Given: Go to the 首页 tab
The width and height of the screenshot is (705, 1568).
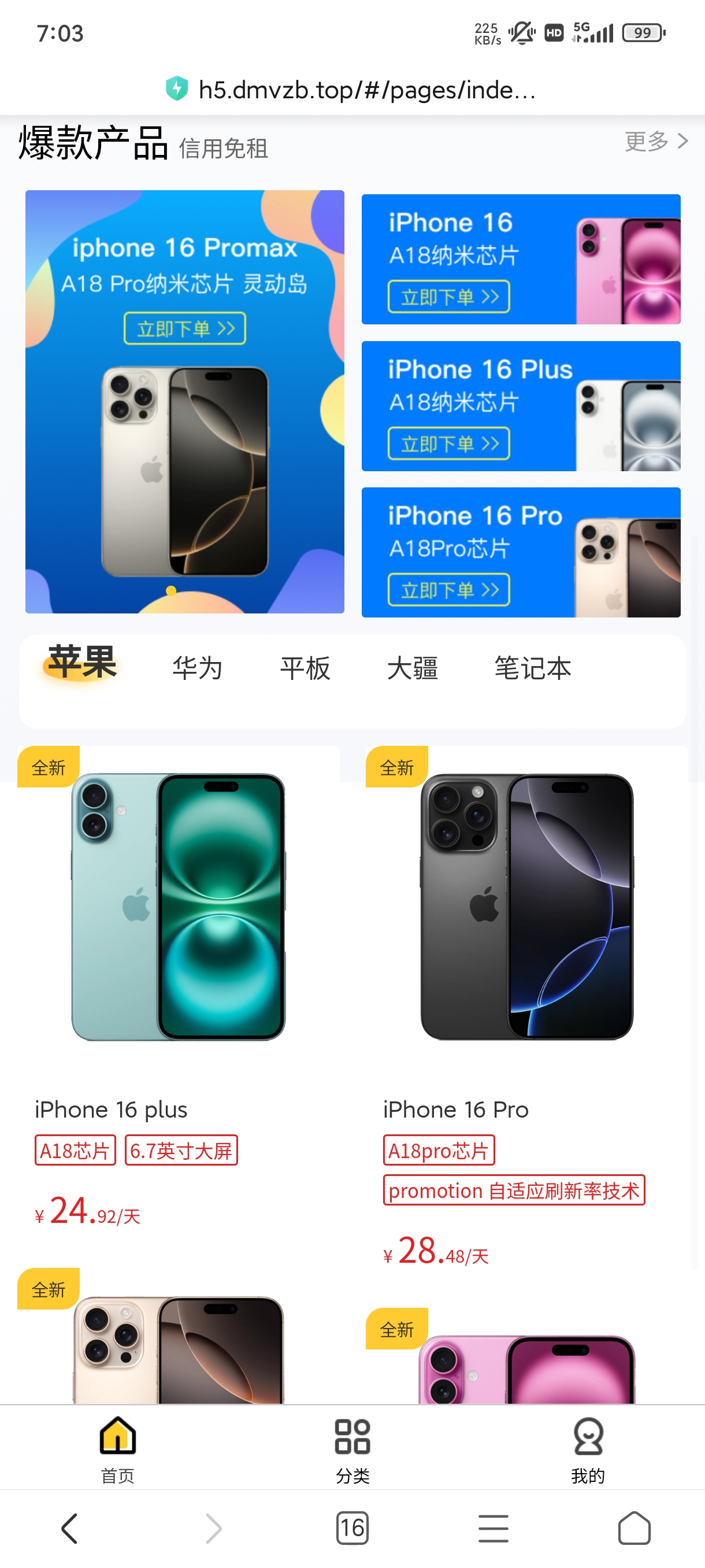Looking at the screenshot, I should (x=117, y=1450).
